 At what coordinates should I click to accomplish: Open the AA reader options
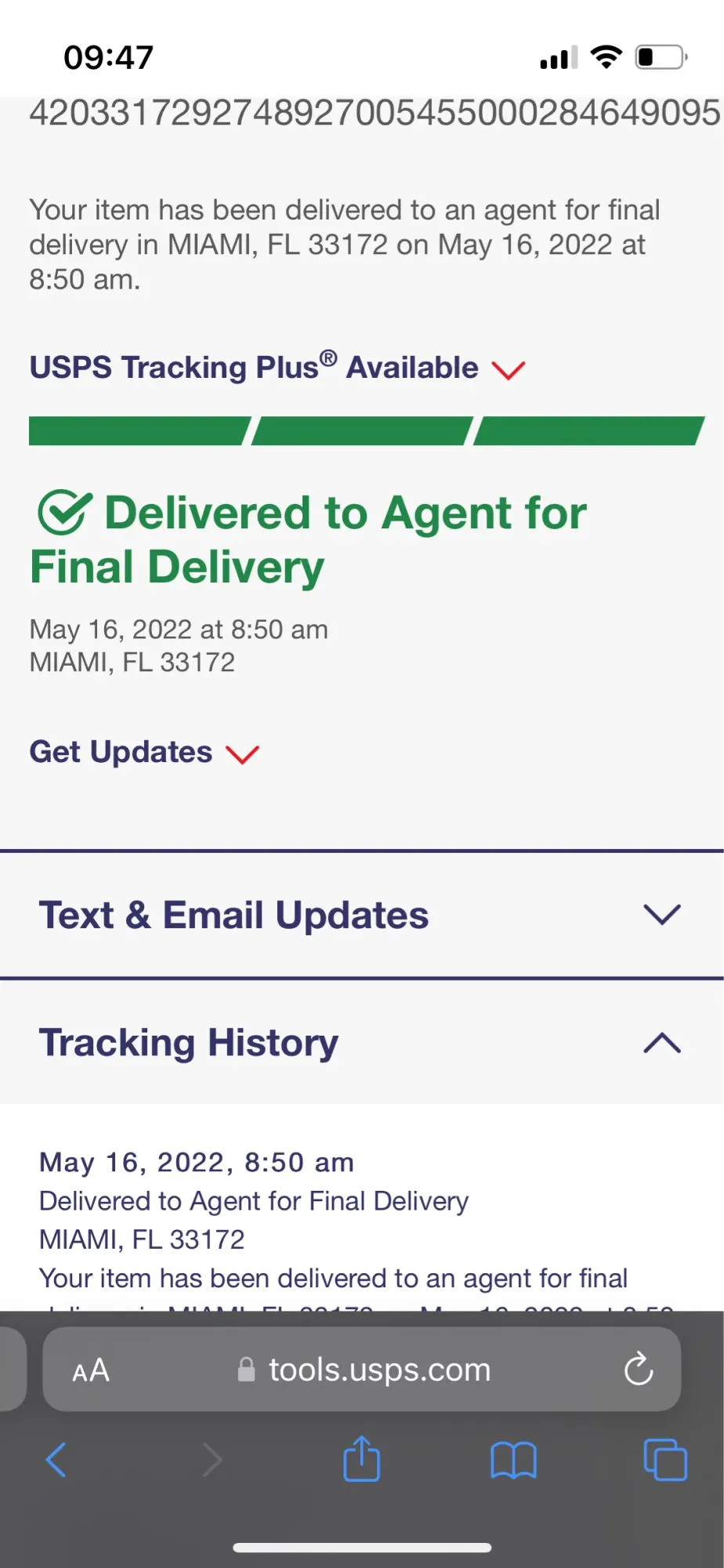(91, 1370)
